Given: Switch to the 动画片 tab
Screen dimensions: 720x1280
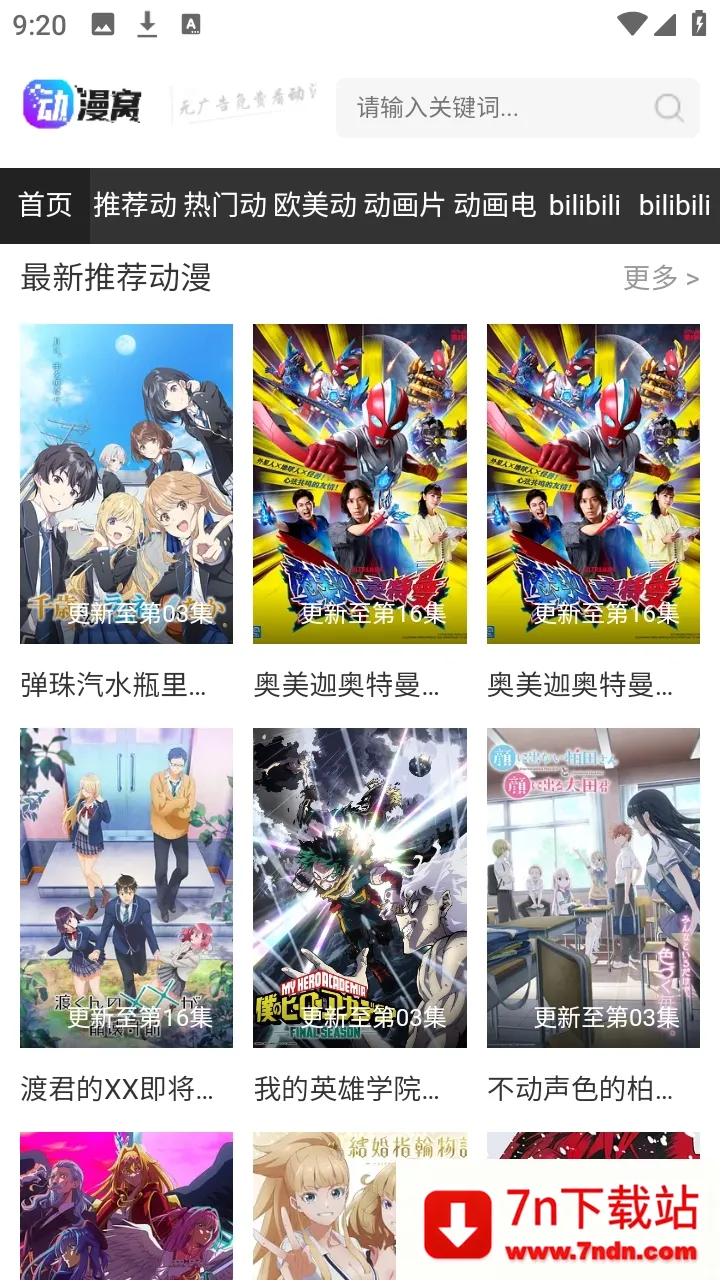Looking at the screenshot, I should [404, 205].
